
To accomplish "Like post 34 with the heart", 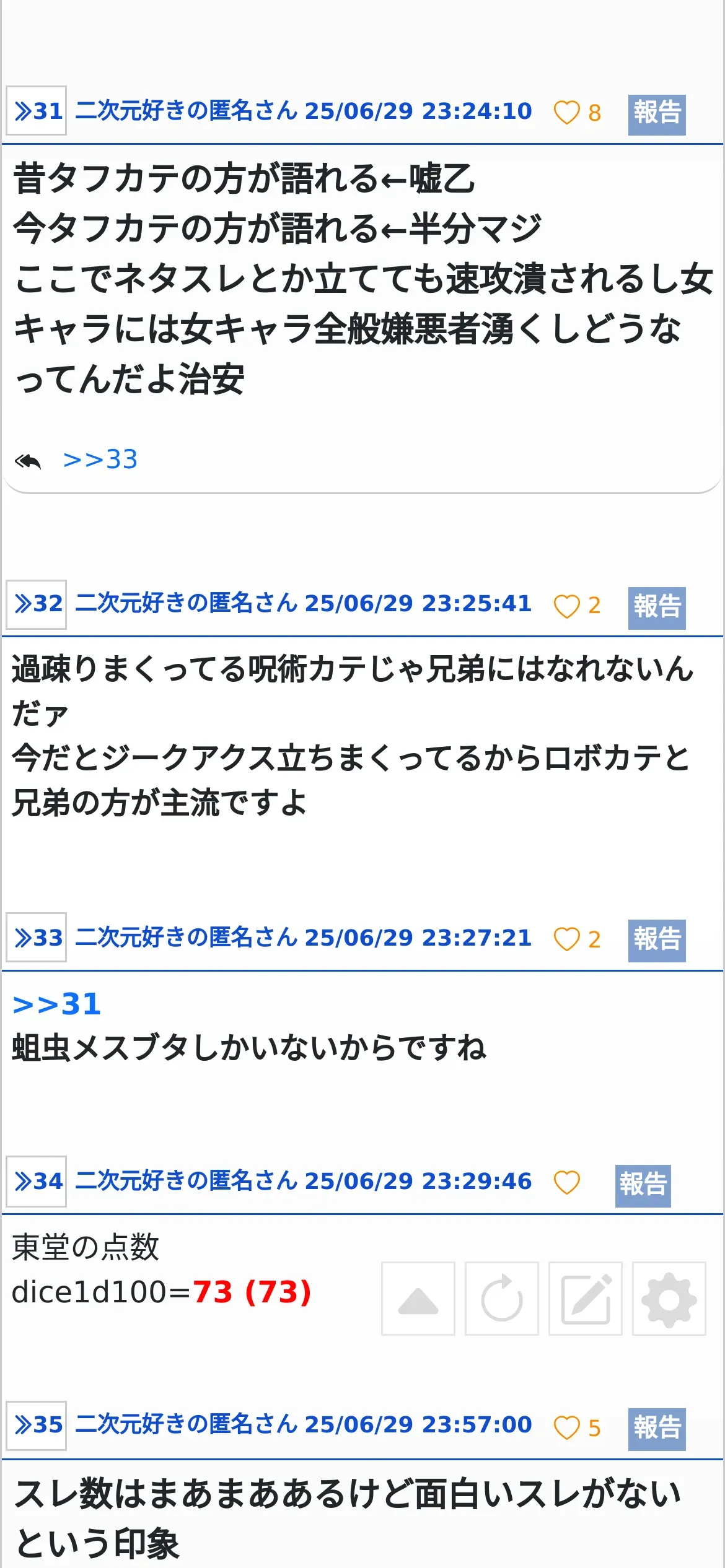I will 566,1182.
